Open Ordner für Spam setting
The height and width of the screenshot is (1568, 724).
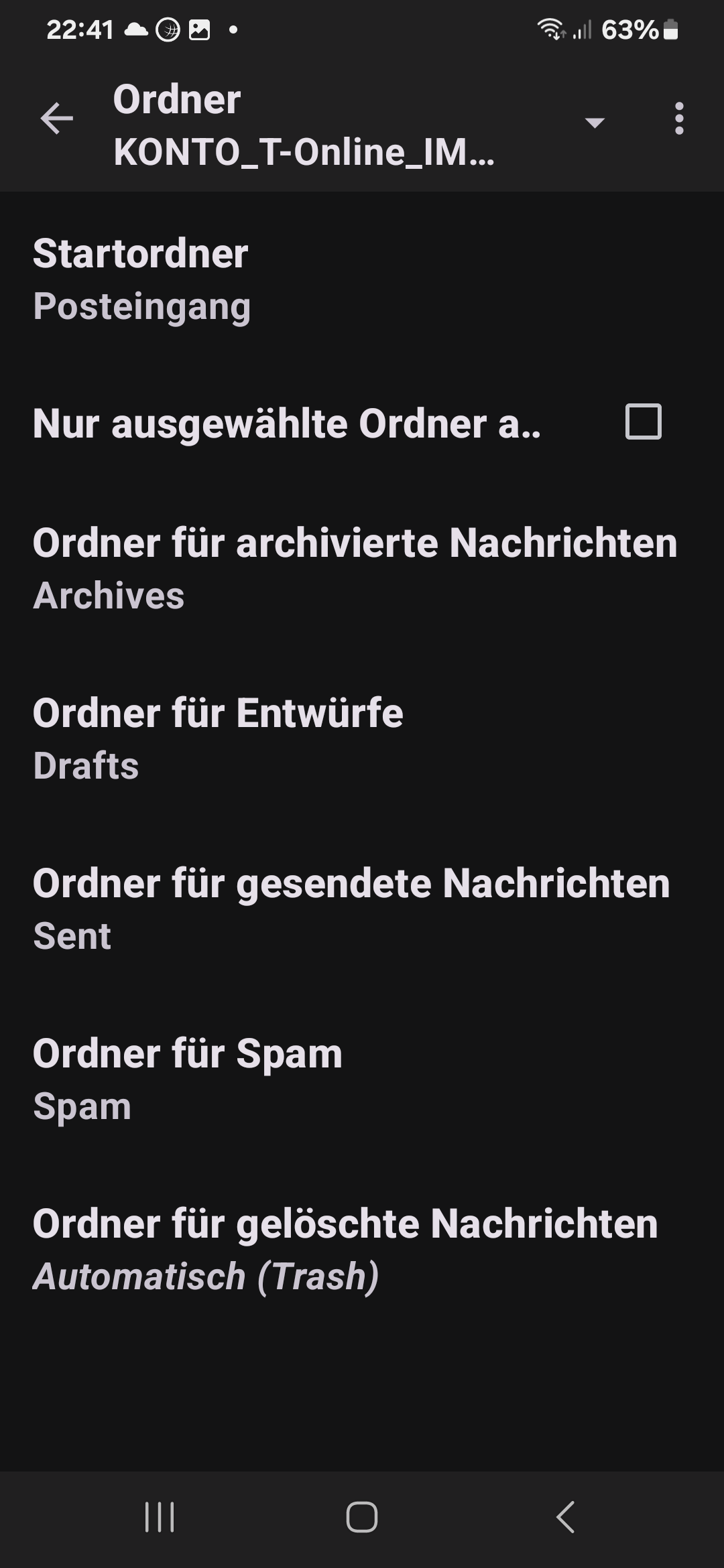coord(362,1080)
